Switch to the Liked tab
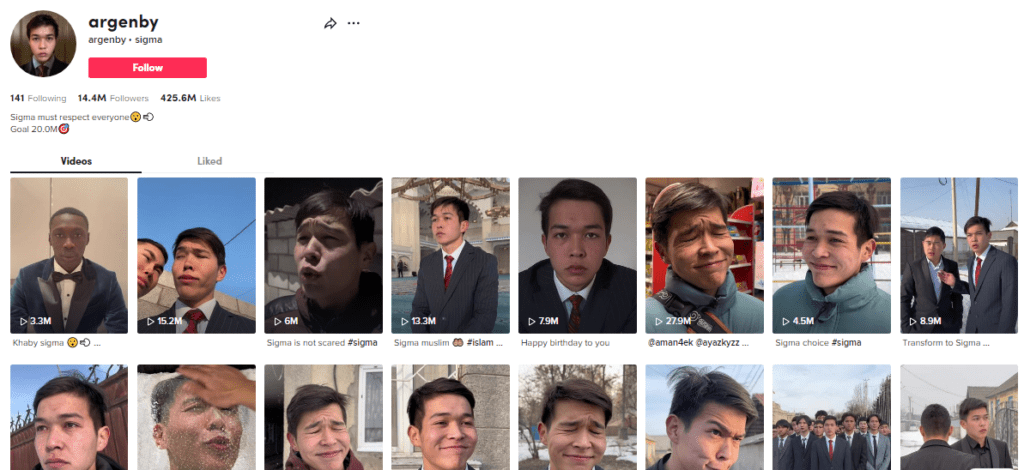This screenshot has height=470, width=1024. (x=209, y=161)
